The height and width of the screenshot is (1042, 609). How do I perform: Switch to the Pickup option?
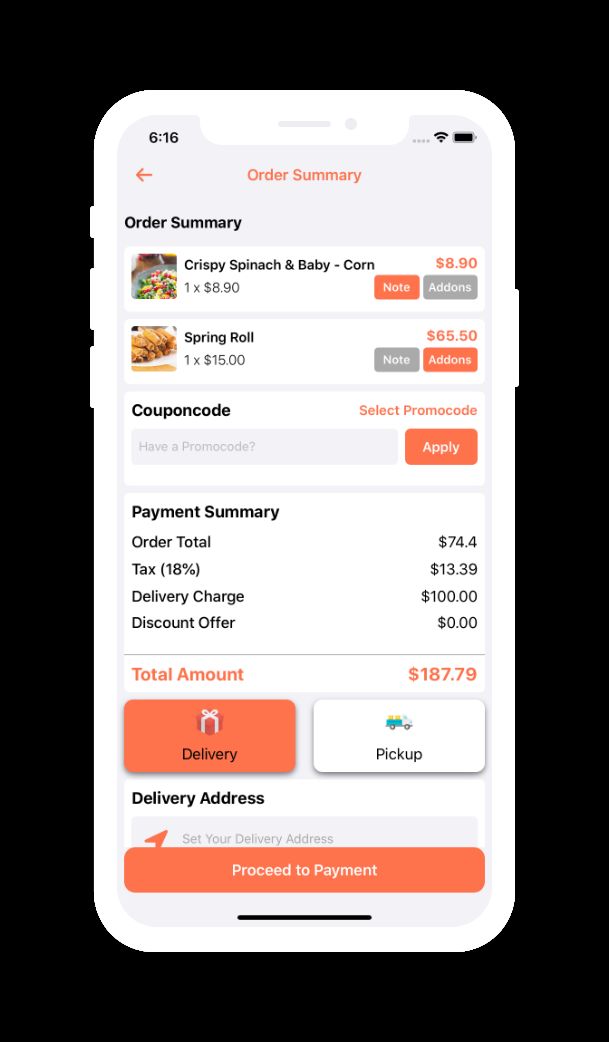point(399,736)
